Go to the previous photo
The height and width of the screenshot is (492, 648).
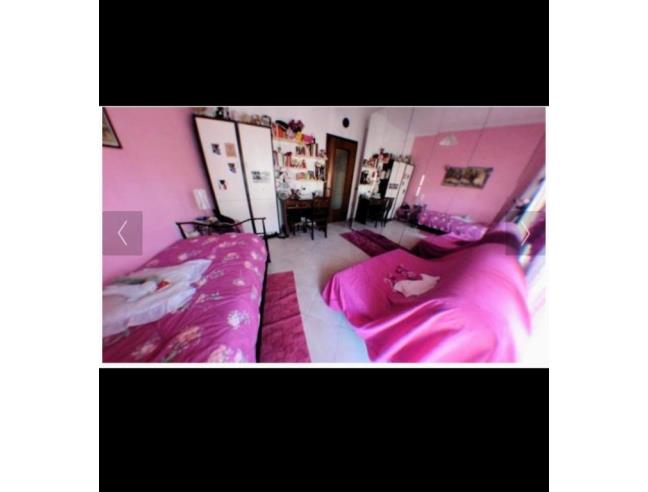[x=122, y=233]
